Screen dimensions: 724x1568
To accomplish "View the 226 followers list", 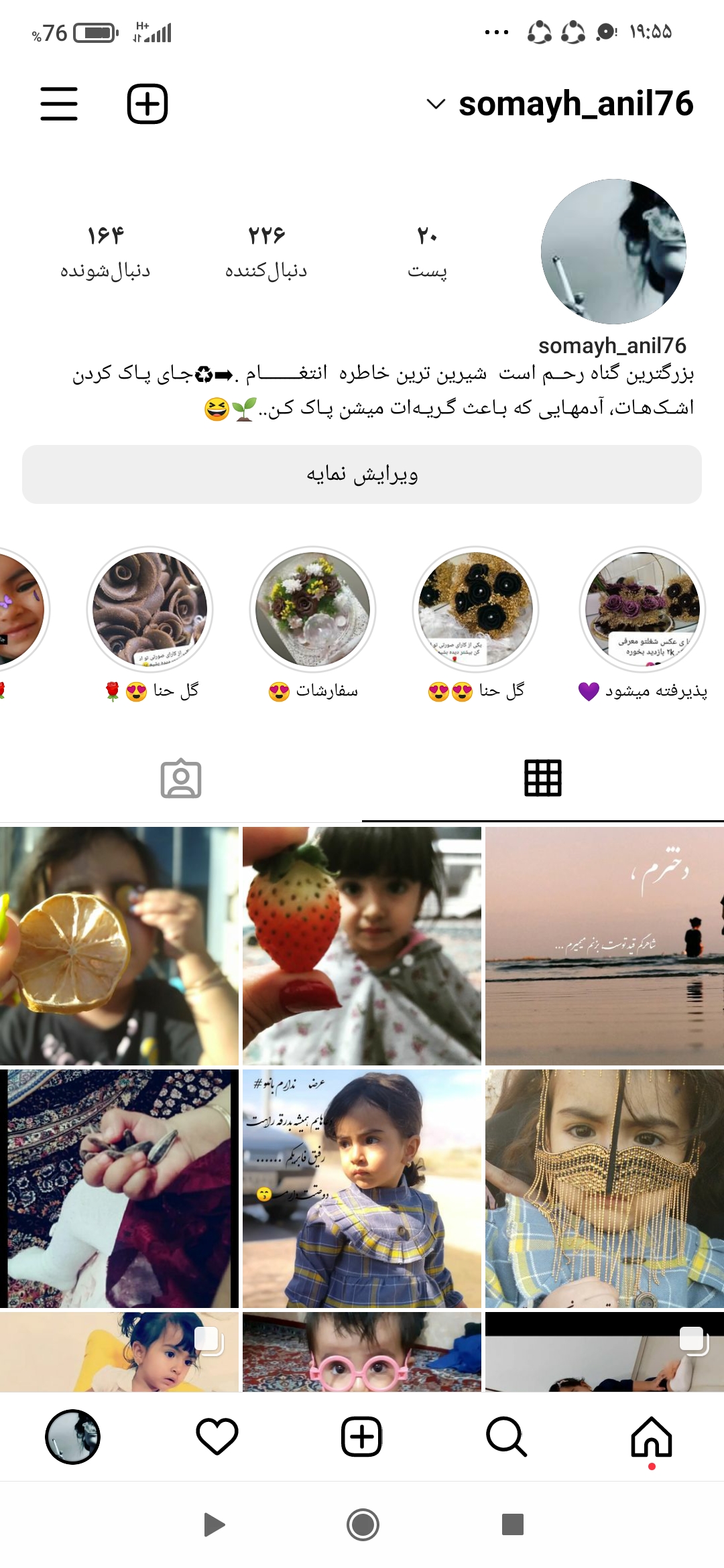I will [x=266, y=251].
